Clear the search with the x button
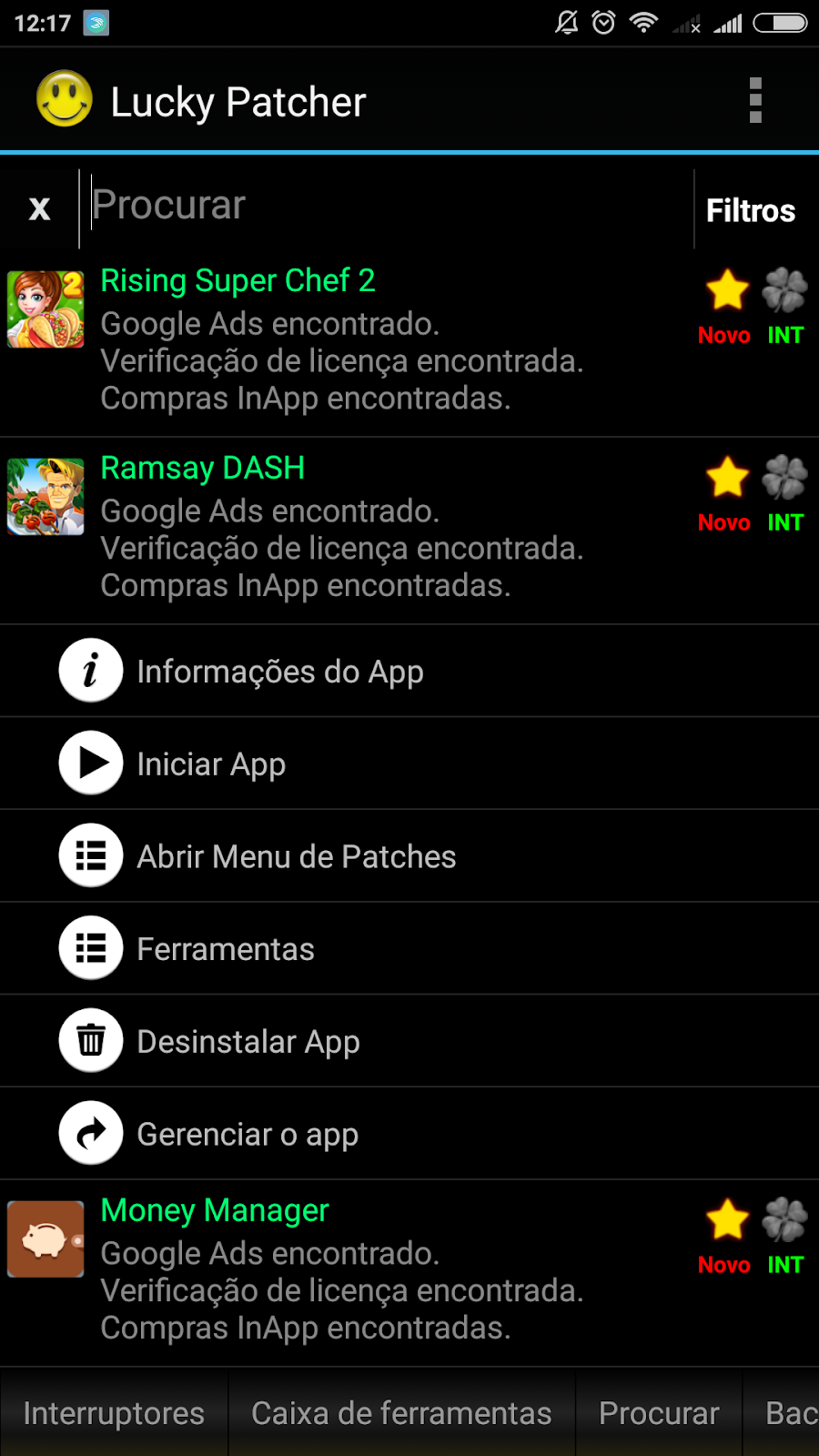 click(39, 208)
